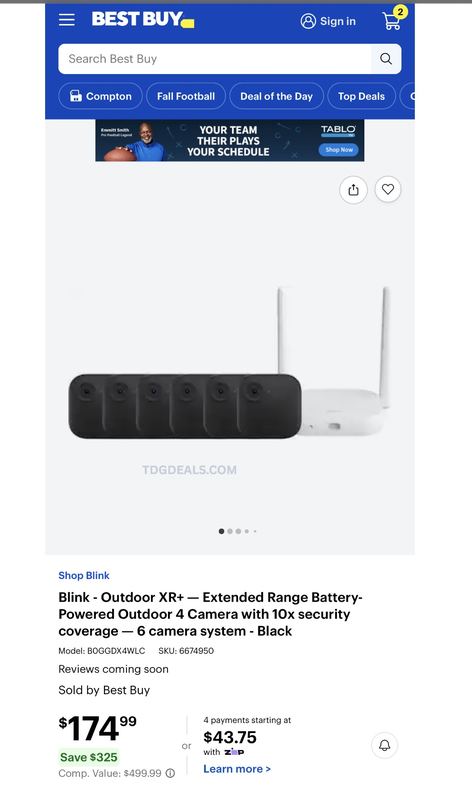
Task: Open the Top Deals chip
Action: click(361, 96)
